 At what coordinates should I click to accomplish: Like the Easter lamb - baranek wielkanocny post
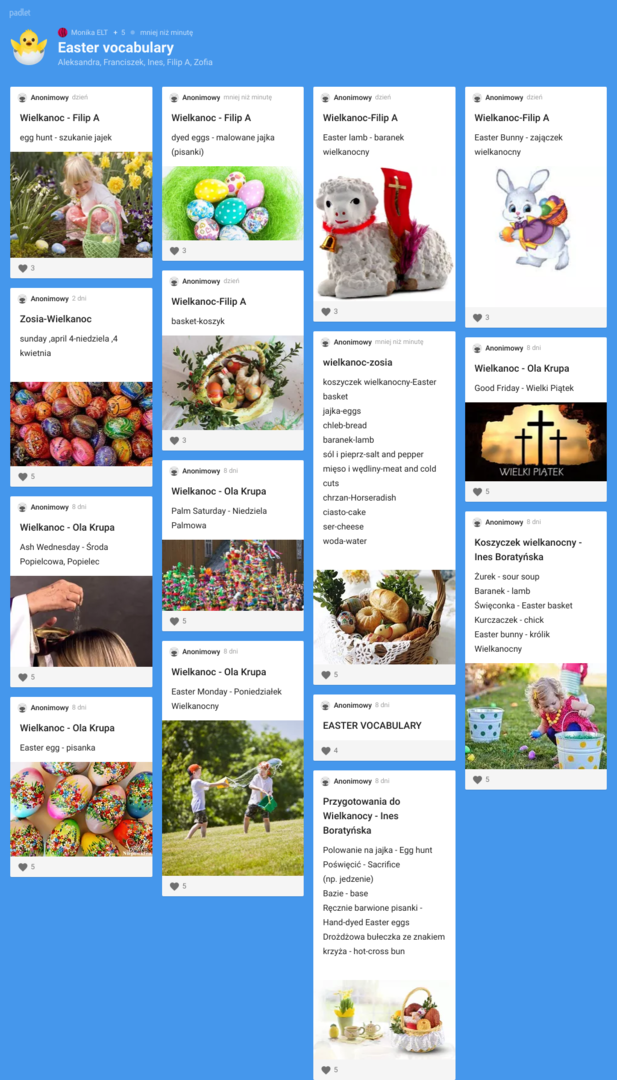pyautogui.click(x=326, y=311)
